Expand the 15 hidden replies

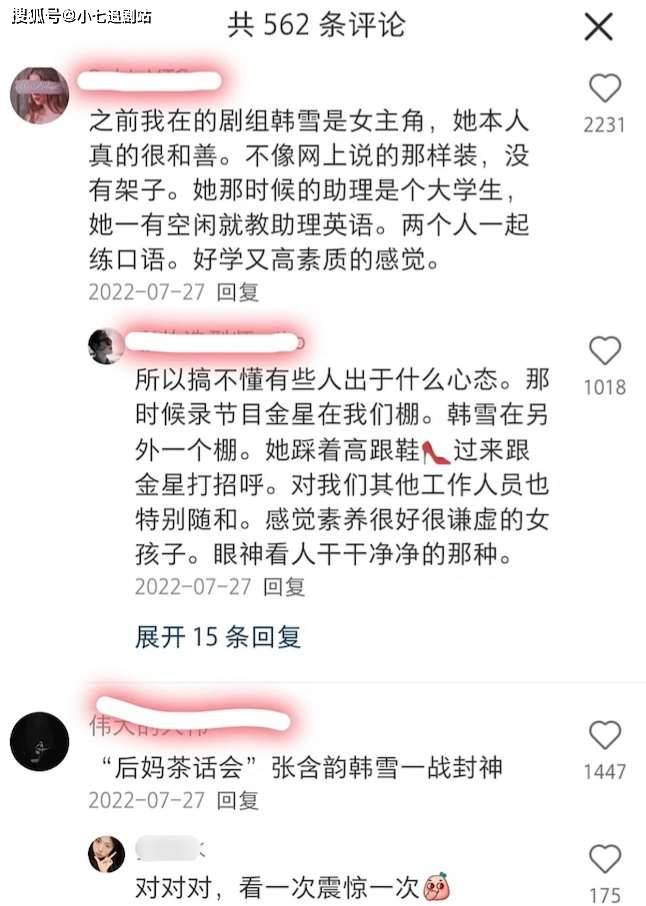218,636
